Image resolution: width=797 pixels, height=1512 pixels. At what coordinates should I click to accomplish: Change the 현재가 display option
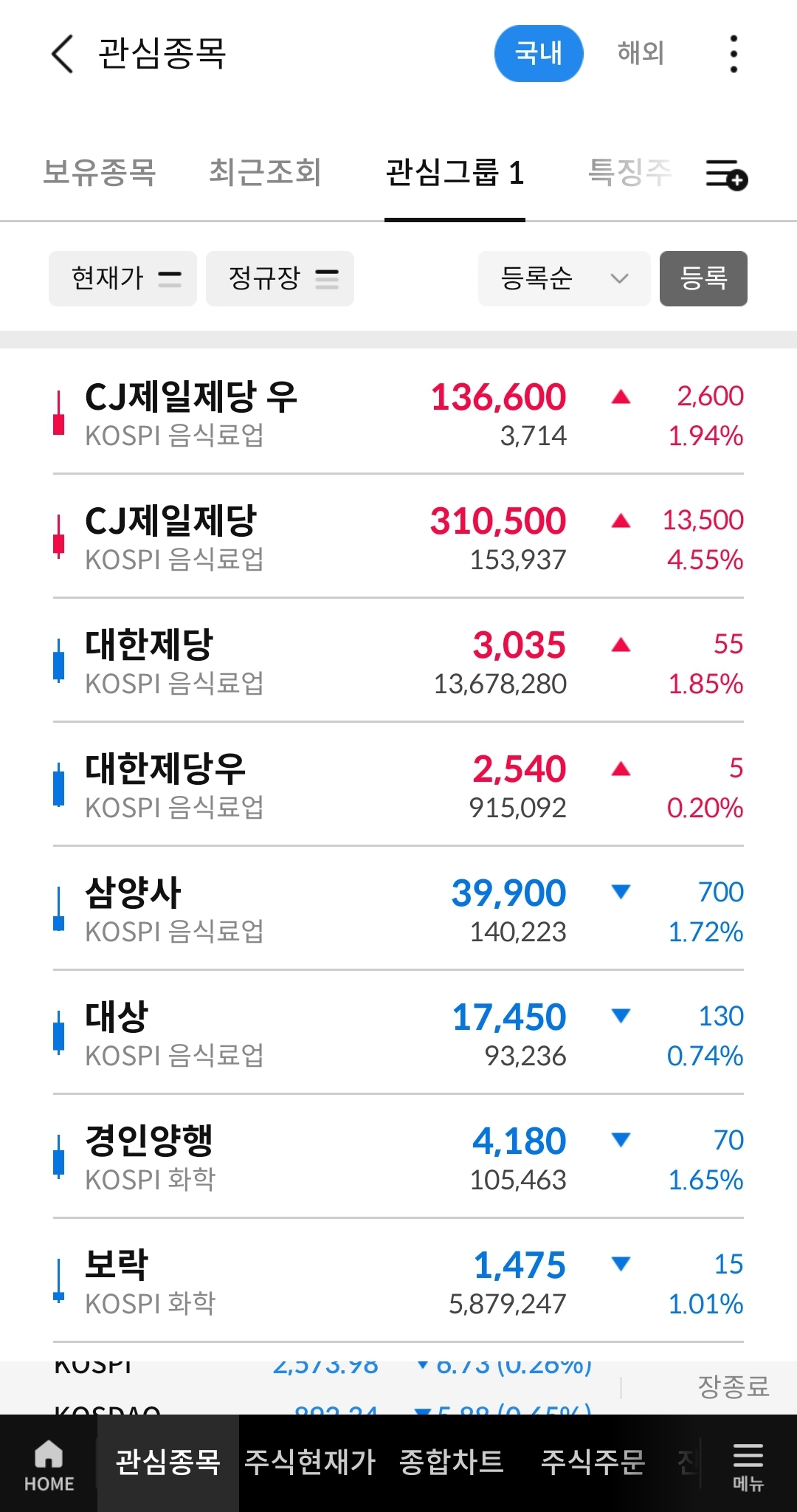click(123, 278)
